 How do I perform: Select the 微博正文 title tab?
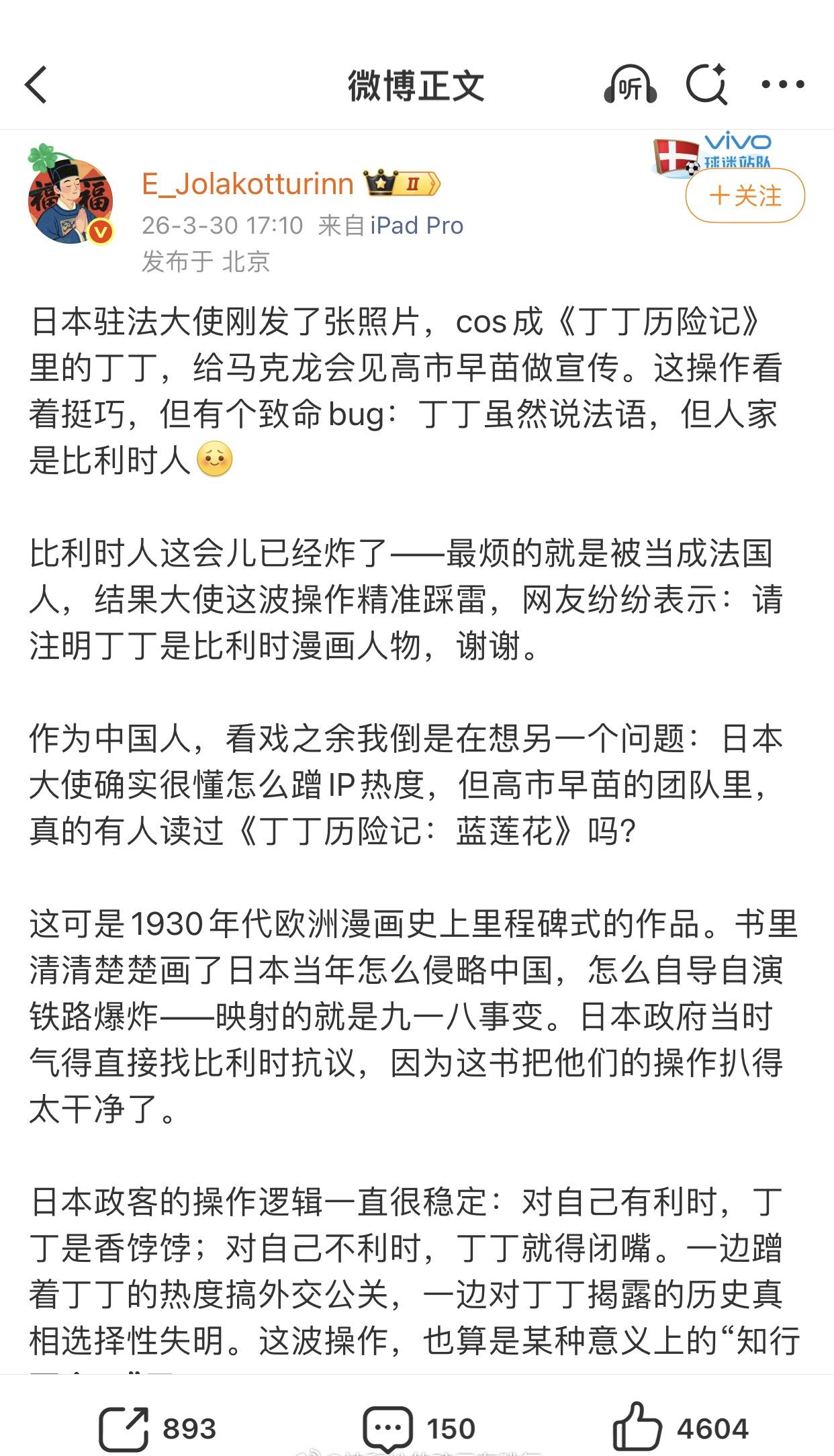pos(416,83)
